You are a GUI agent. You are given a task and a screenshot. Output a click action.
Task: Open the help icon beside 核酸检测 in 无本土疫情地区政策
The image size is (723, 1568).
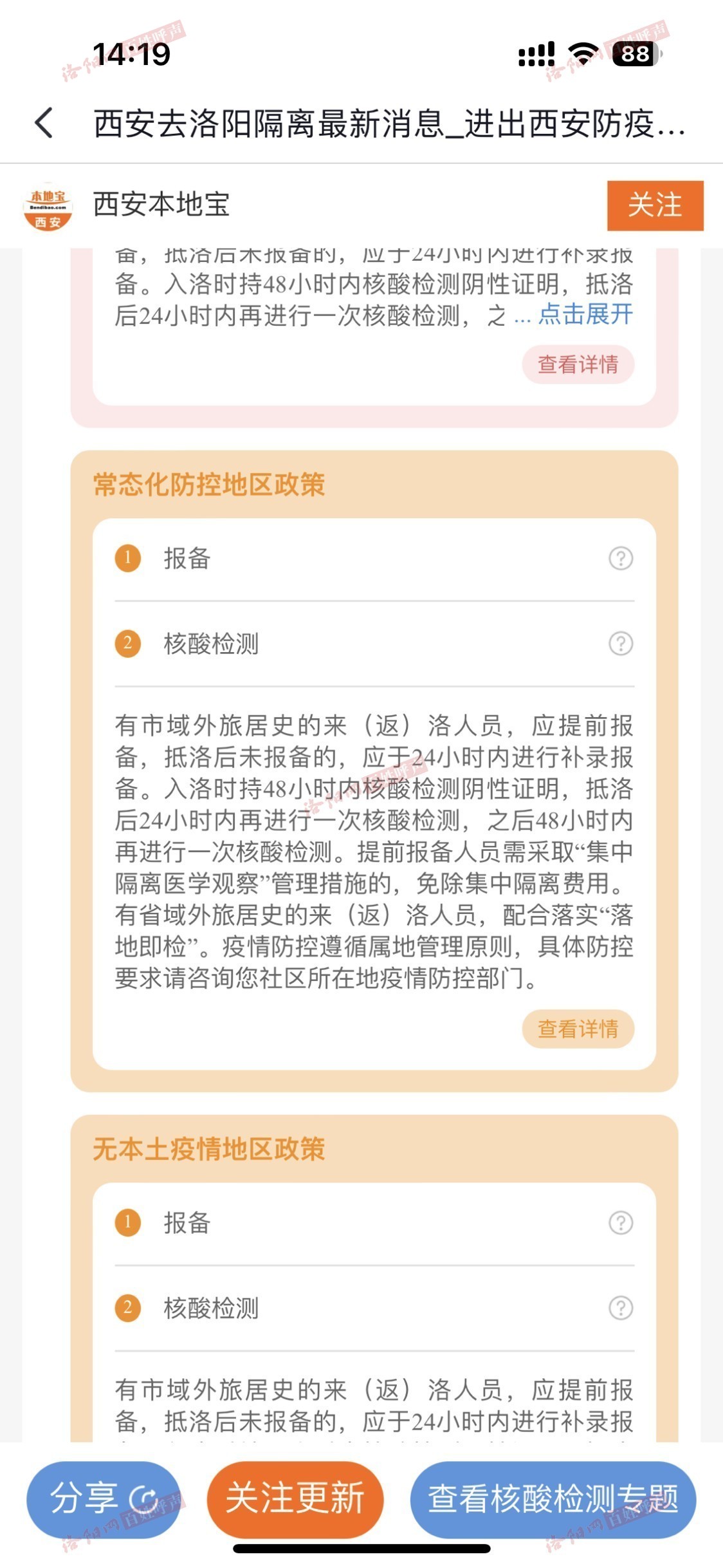point(621,1307)
